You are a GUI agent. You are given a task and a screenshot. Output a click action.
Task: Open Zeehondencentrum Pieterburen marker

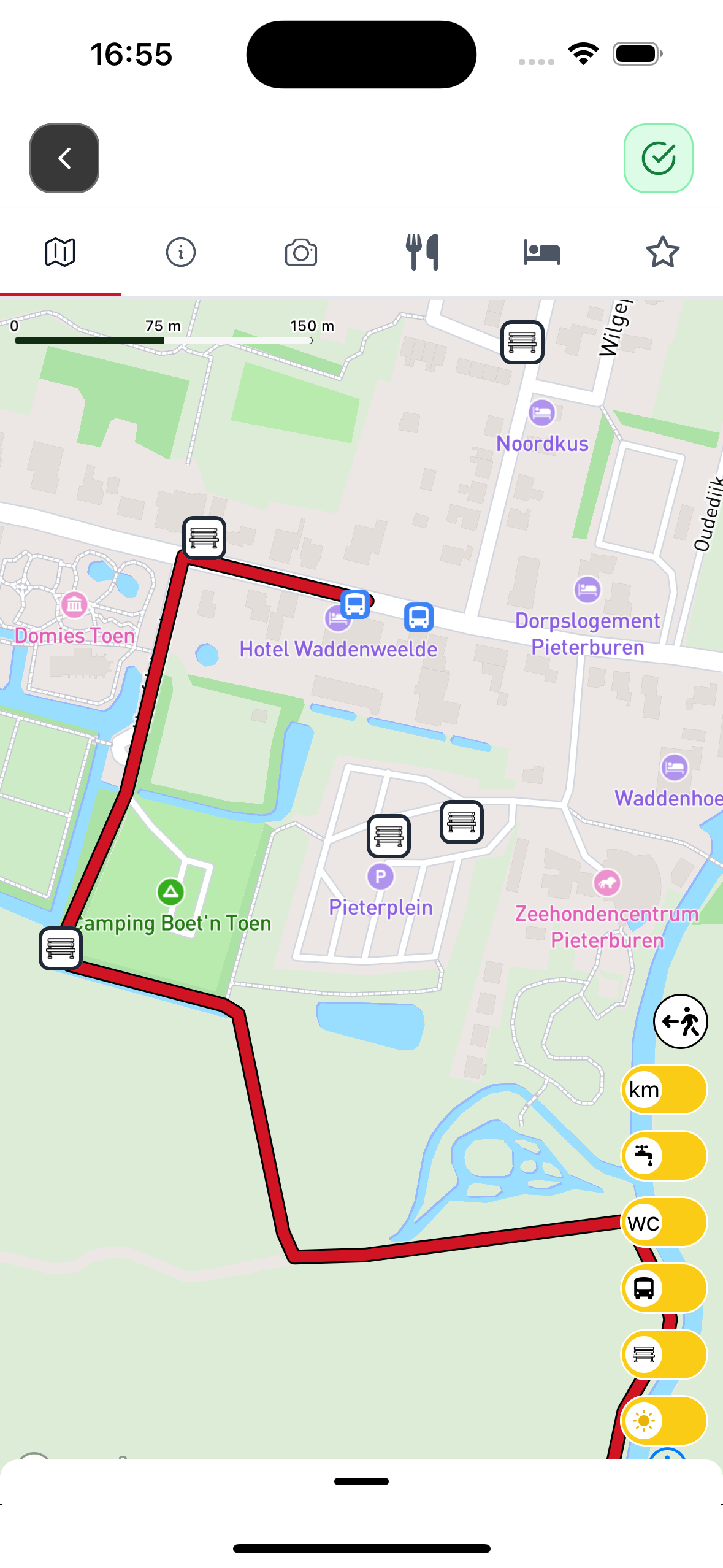click(606, 883)
